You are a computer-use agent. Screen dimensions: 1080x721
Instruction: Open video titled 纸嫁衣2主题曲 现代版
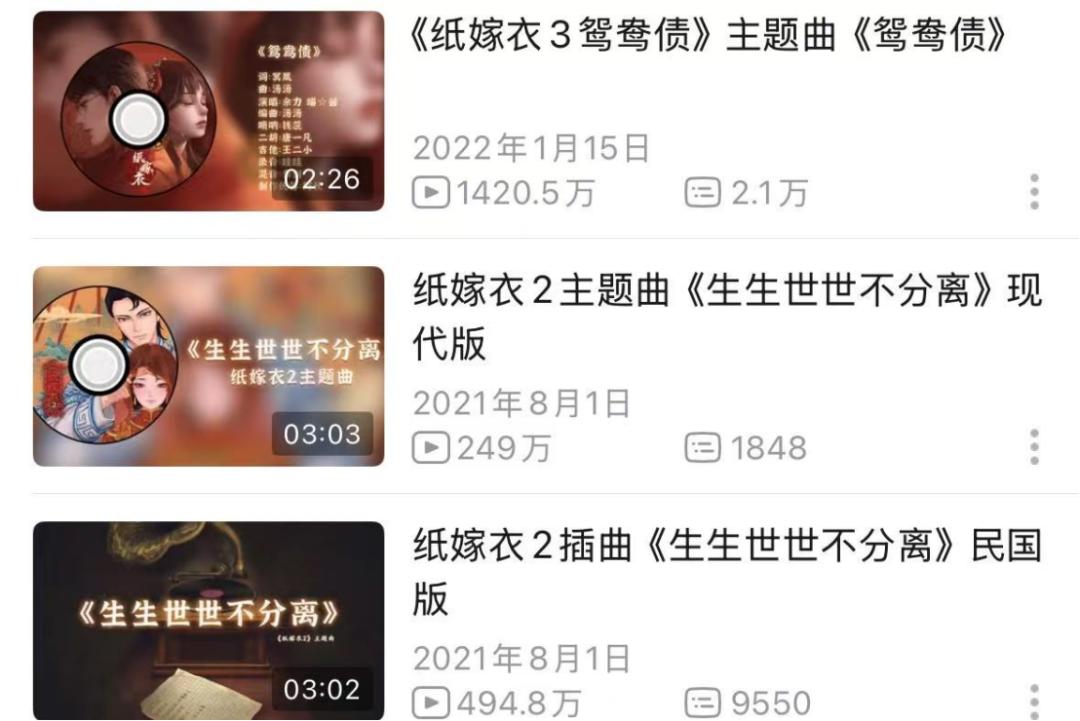pos(727,316)
